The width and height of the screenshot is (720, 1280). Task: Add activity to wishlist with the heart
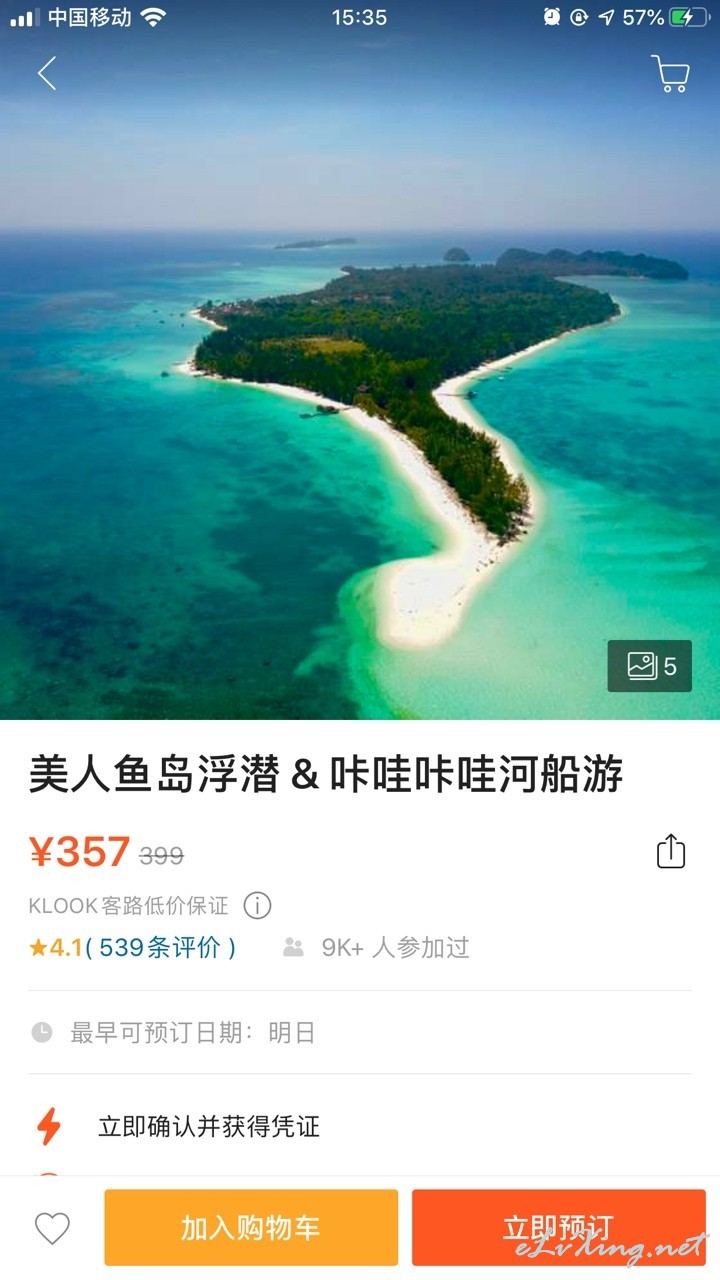click(52, 1228)
